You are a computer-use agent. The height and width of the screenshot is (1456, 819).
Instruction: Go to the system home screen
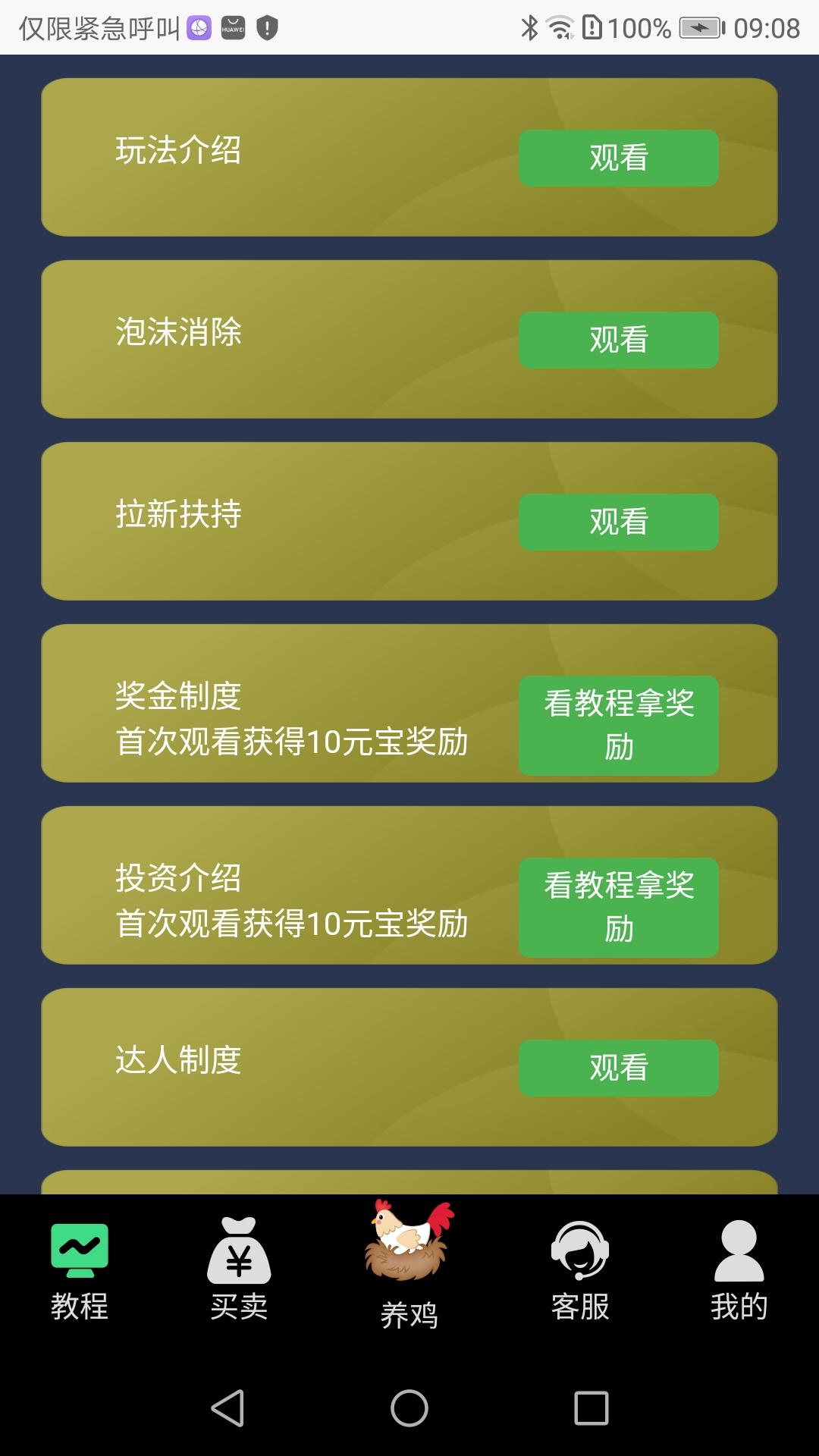click(409, 1408)
